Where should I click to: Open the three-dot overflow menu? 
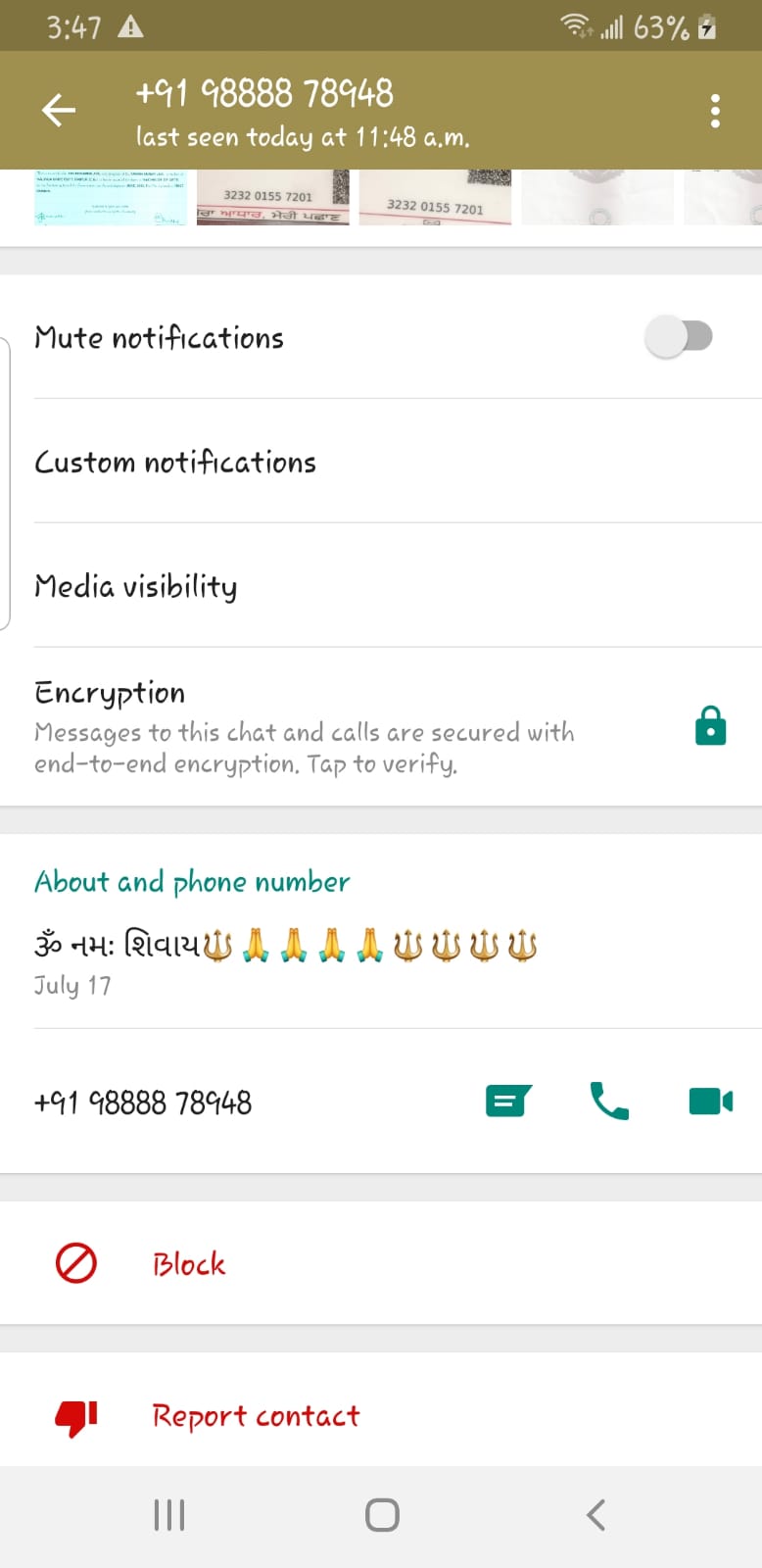(716, 111)
